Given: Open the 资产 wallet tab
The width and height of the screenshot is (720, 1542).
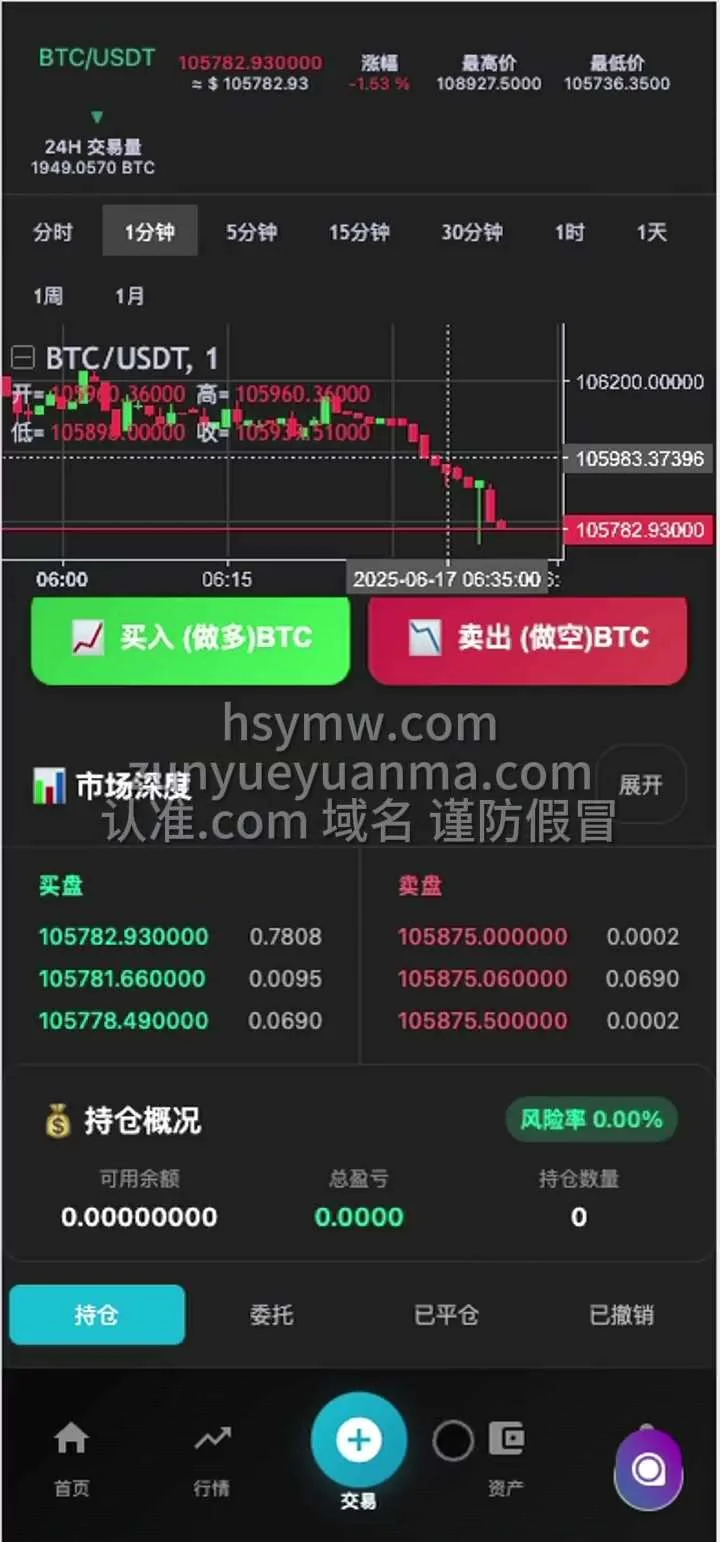Looking at the screenshot, I should [x=506, y=1458].
